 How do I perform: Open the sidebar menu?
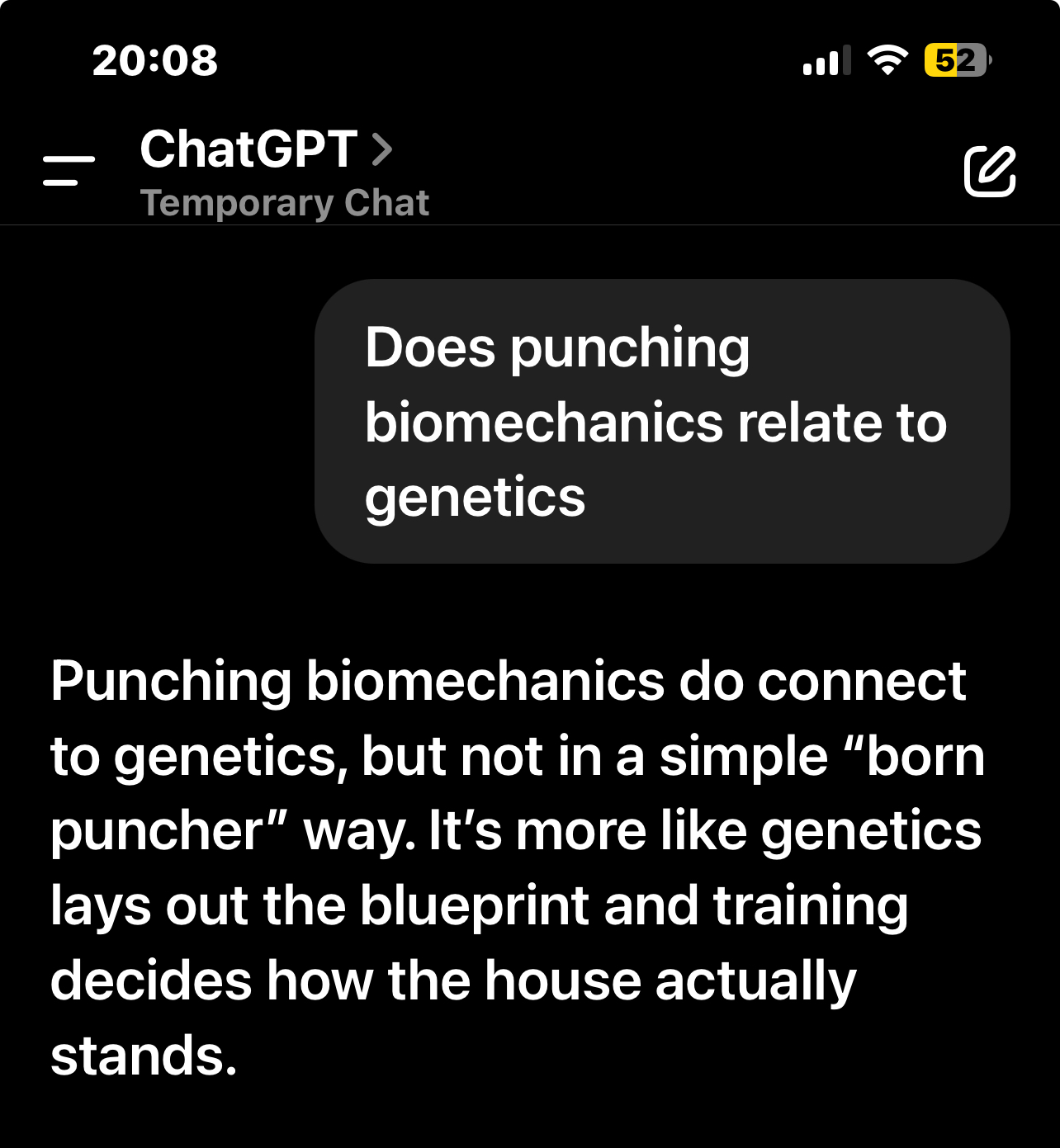[x=69, y=170]
